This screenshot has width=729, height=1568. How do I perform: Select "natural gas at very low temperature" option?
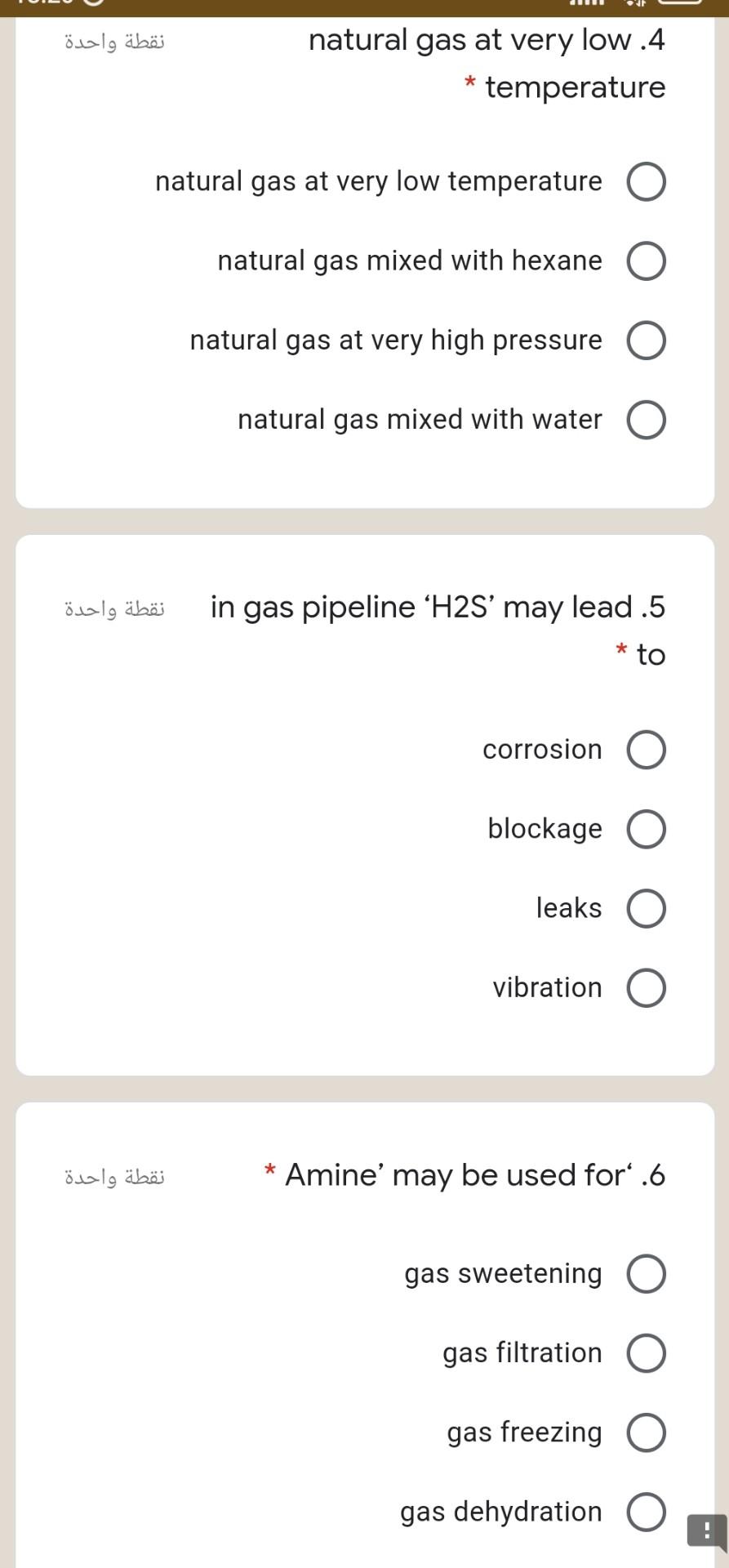tap(646, 181)
